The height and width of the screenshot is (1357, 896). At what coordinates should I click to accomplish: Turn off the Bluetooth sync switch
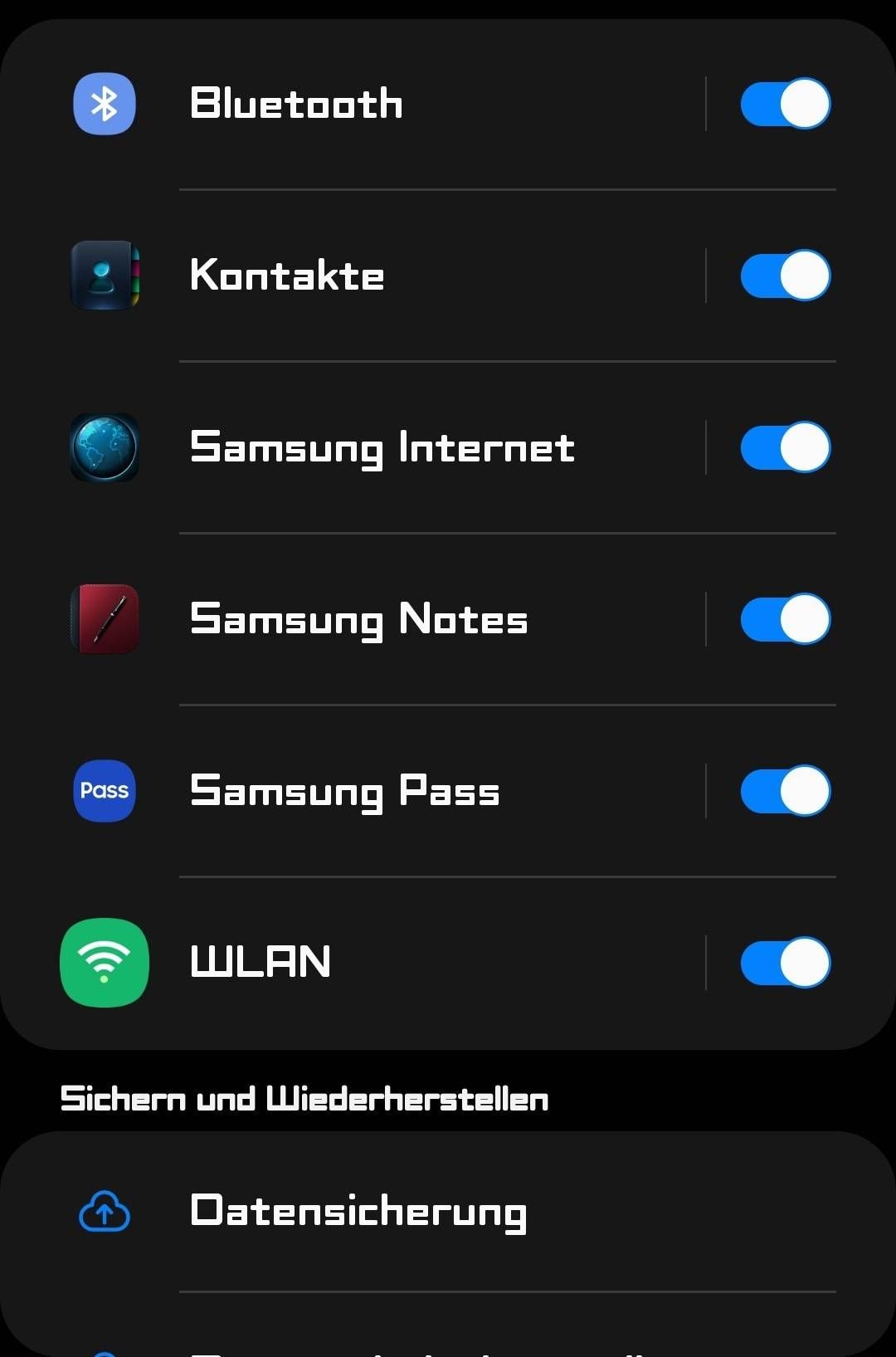785,104
